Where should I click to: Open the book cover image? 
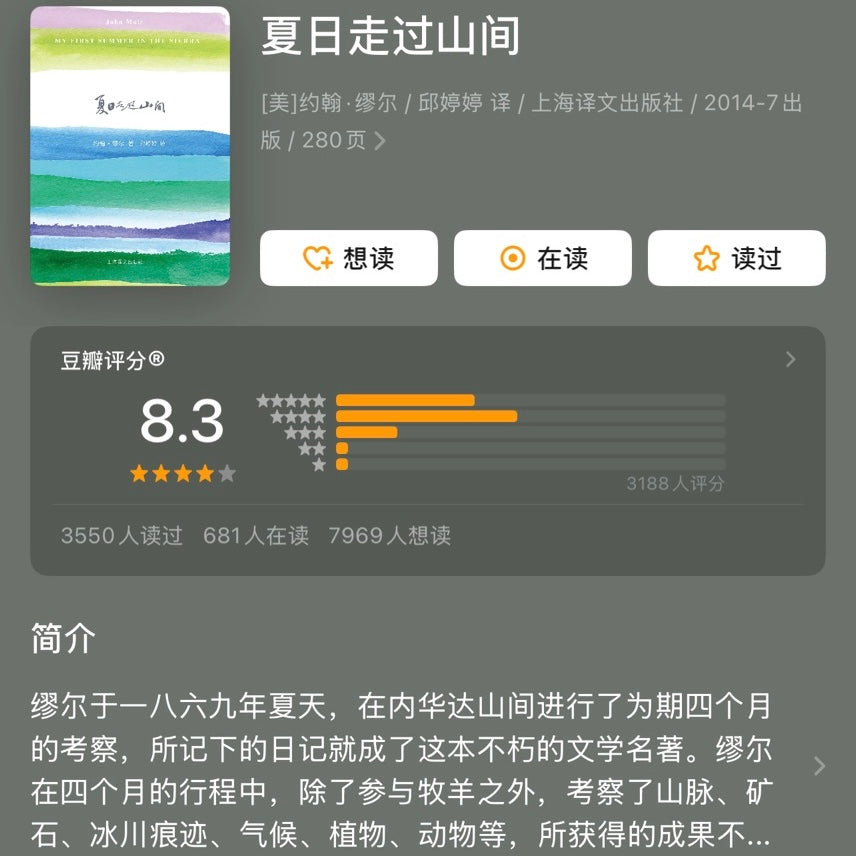point(130,146)
